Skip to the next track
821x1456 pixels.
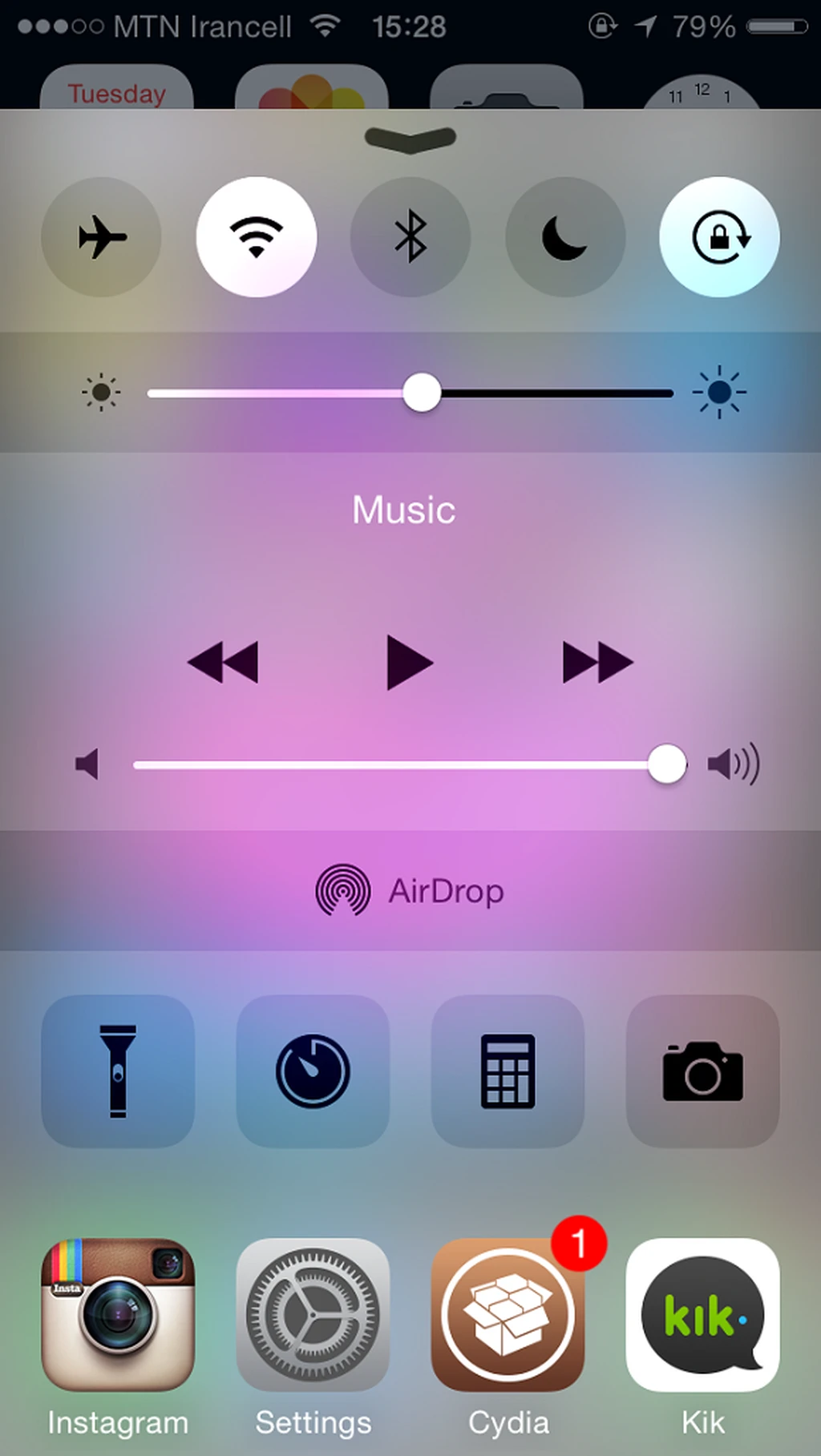tap(597, 662)
